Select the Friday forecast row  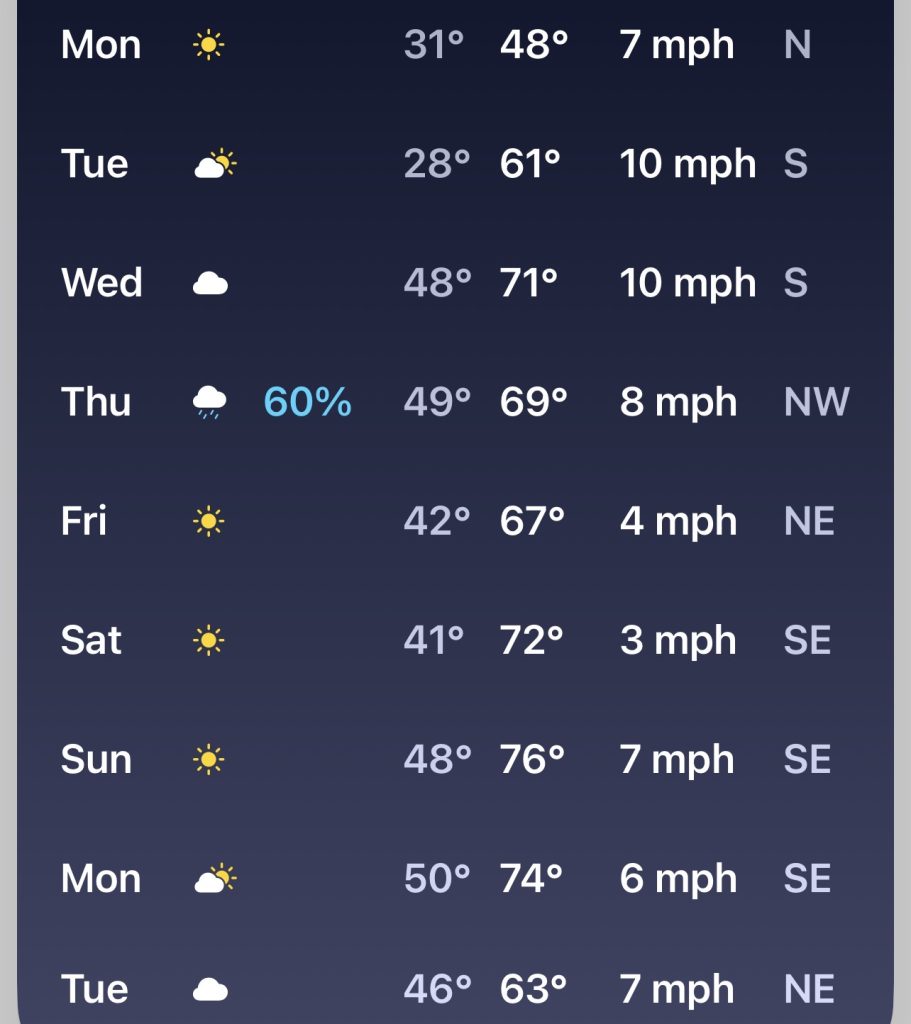coord(455,521)
